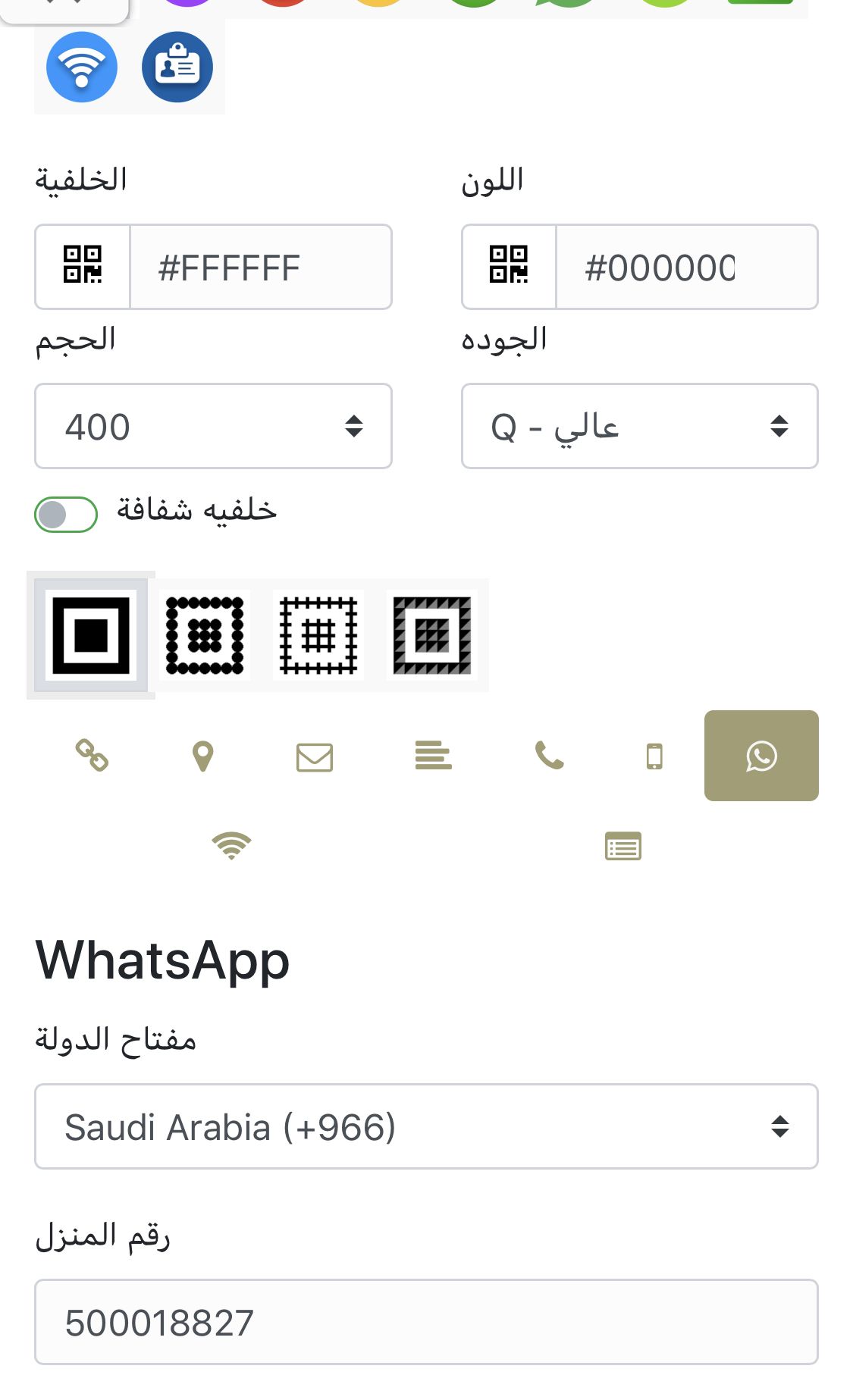Switch to the email envelope QR type
853x1400 pixels.
tap(315, 756)
